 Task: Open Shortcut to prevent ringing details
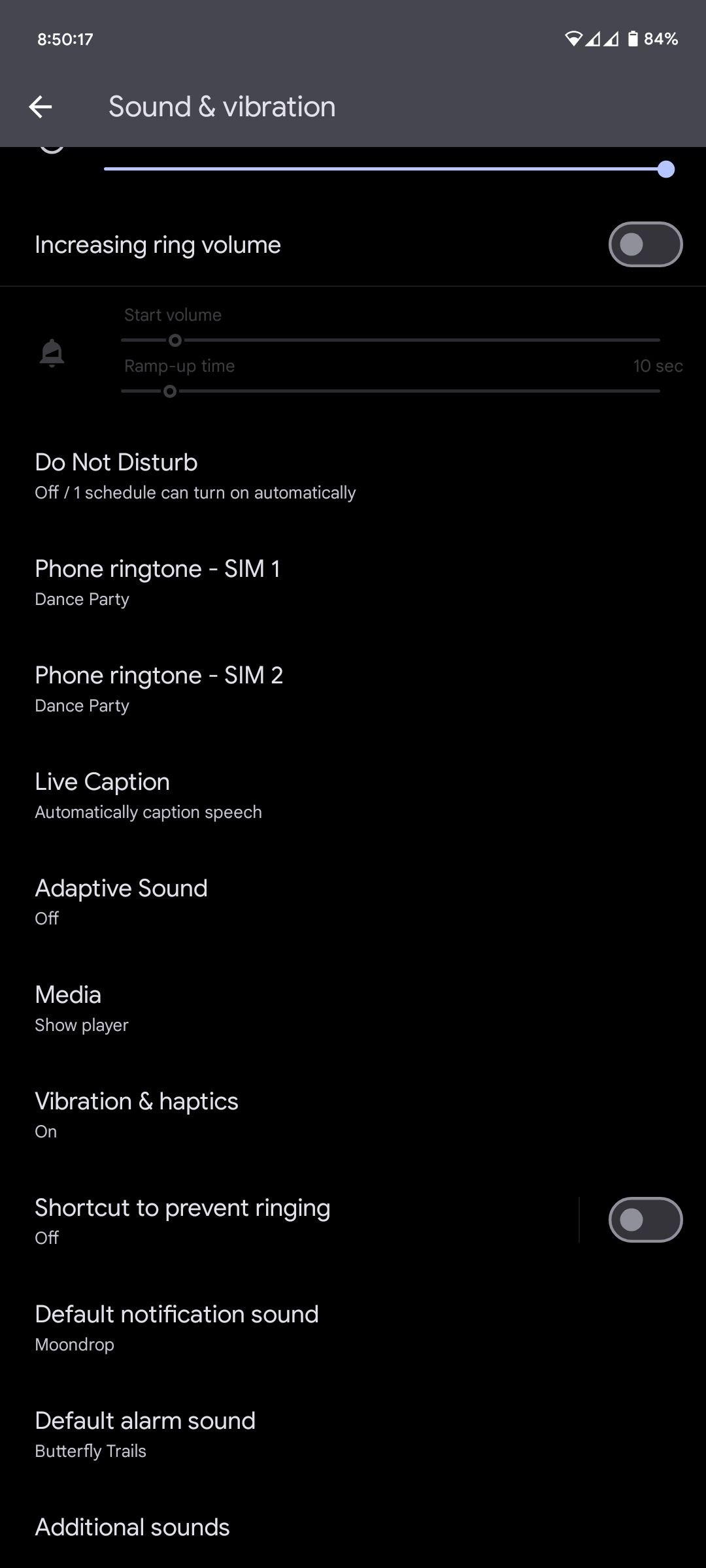coord(289,1221)
